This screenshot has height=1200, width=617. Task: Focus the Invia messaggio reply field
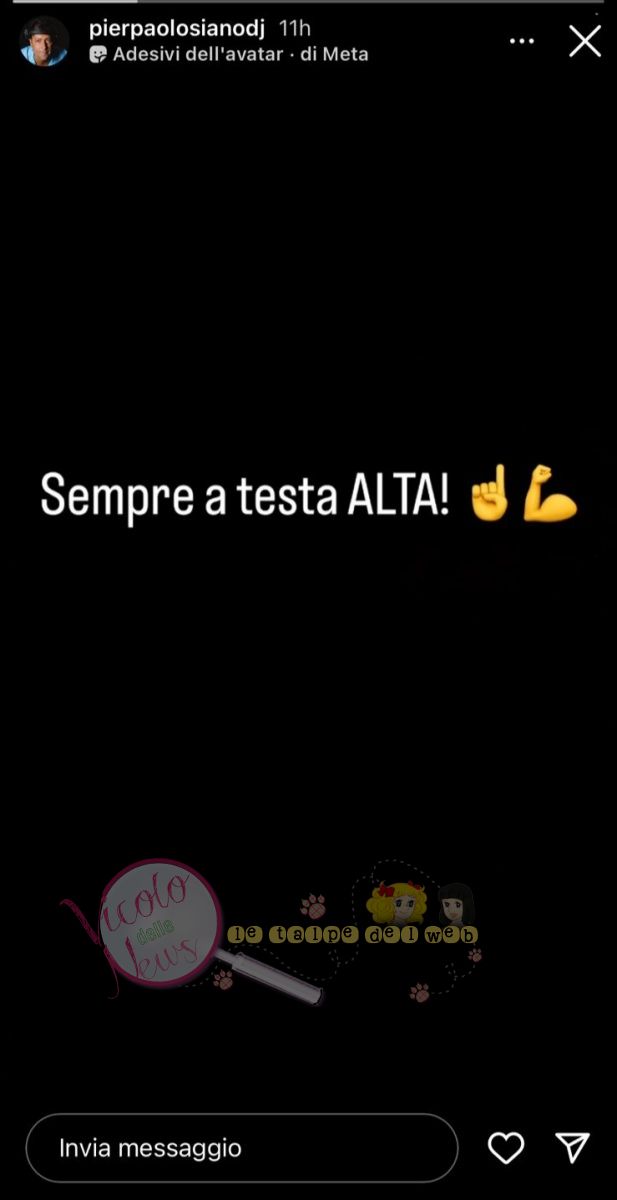[x=241, y=1147]
